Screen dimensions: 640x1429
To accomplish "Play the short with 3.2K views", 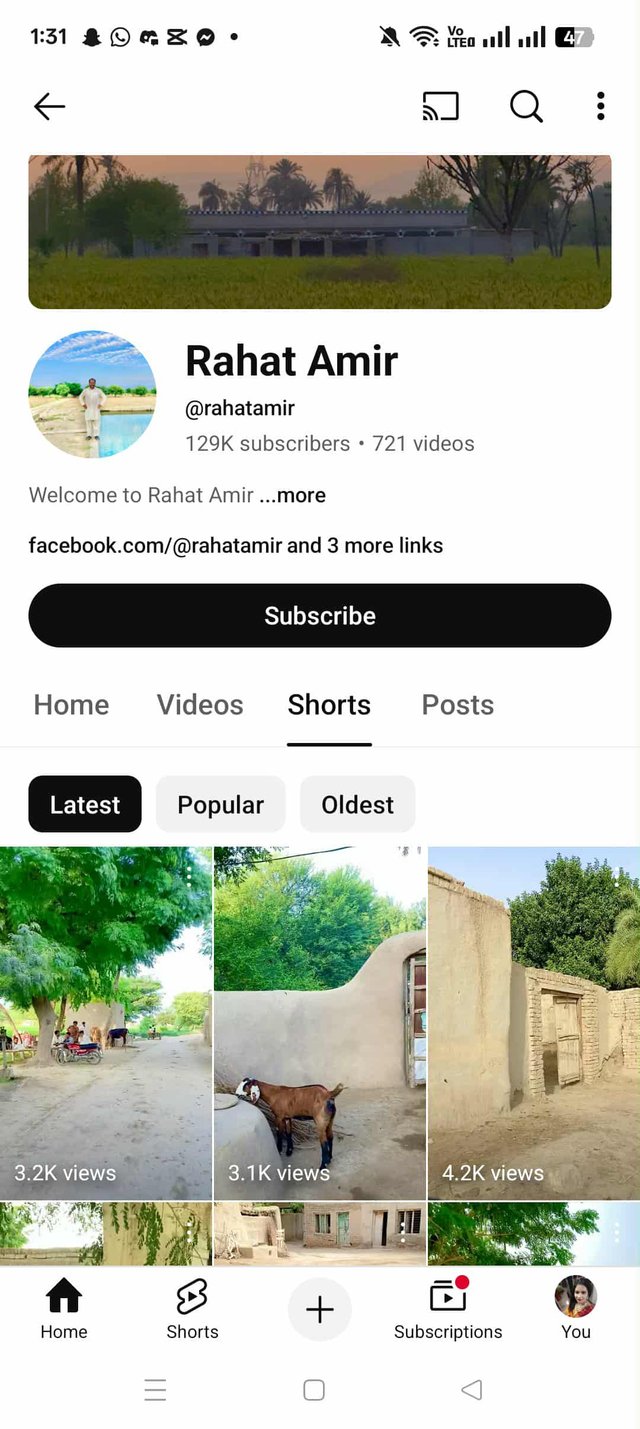I will (x=106, y=1022).
